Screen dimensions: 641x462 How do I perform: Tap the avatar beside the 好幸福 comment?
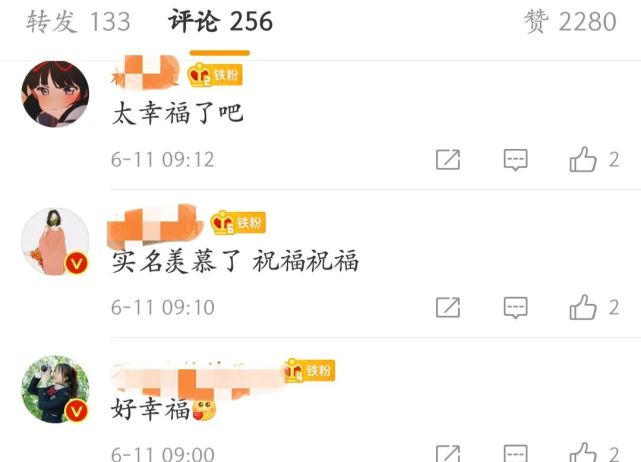[x=56, y=389]
